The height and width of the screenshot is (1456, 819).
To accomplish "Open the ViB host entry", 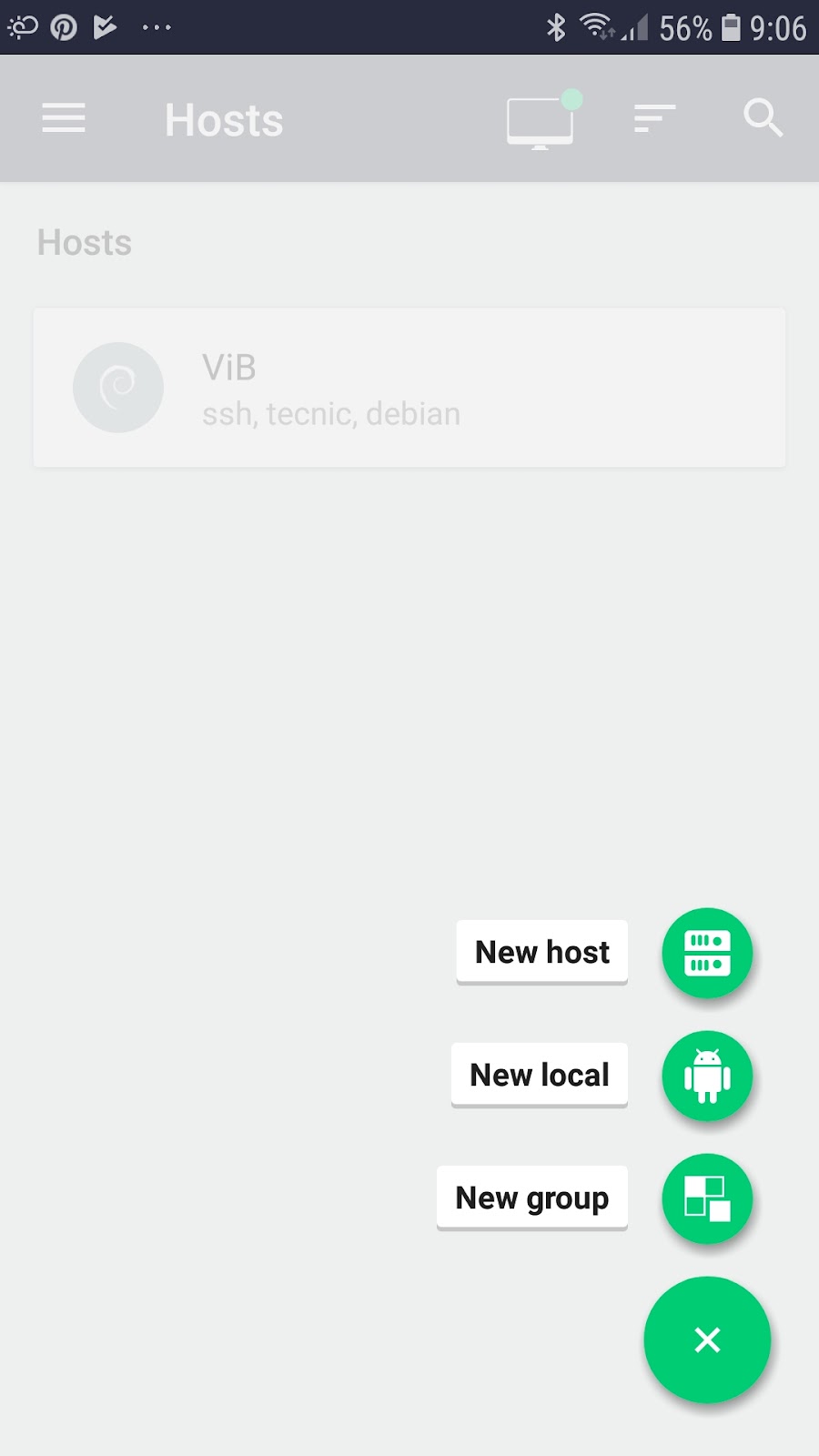I will tap(409, 389).
